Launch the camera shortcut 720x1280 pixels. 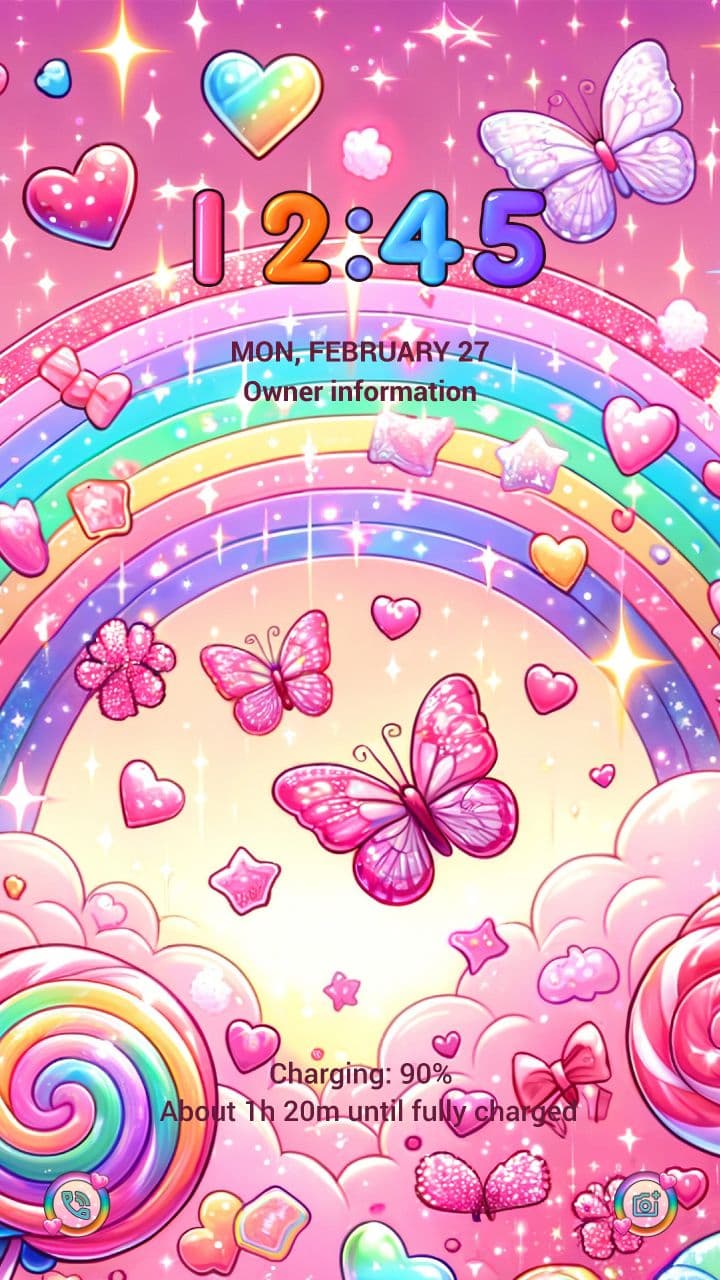point(645,1203)
